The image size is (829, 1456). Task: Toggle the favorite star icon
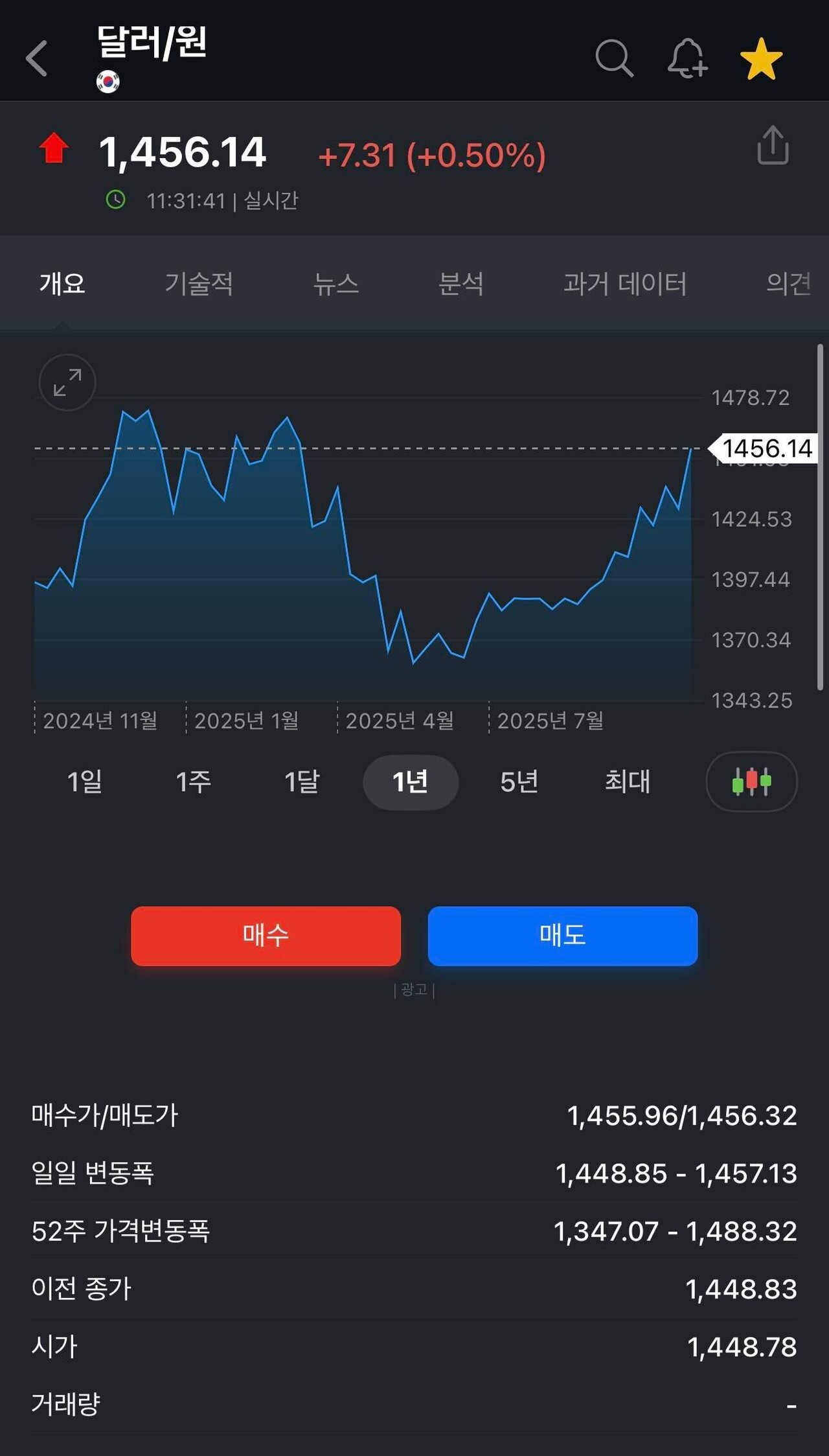coord(762,58)
